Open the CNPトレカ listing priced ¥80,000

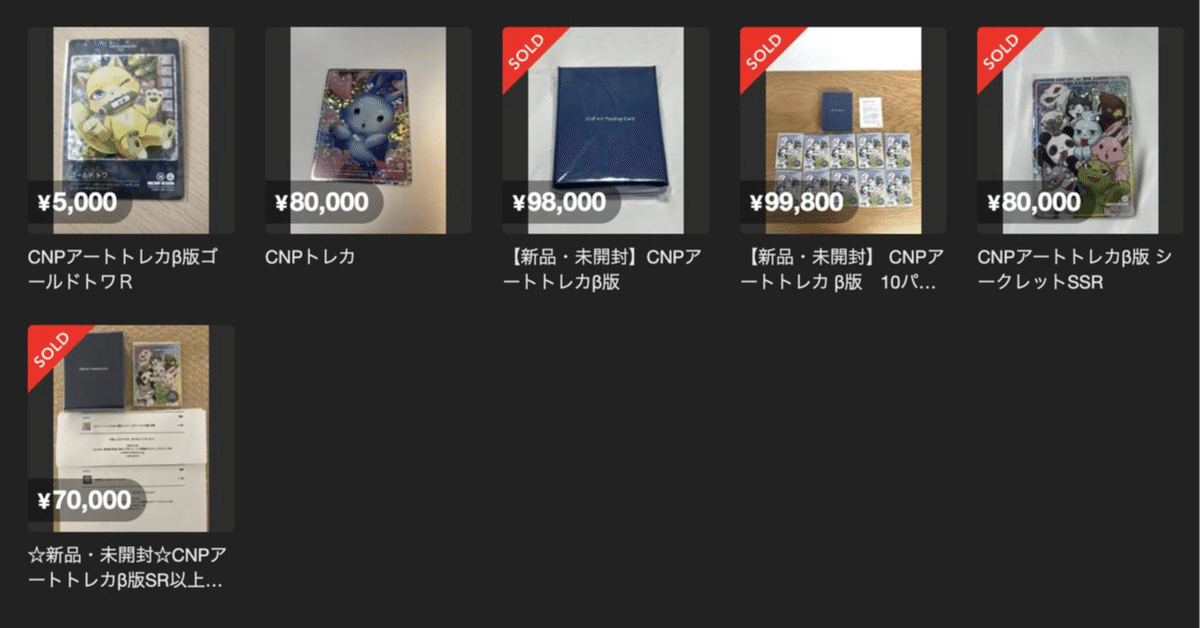pyautogui.click(x=368, y=130)
